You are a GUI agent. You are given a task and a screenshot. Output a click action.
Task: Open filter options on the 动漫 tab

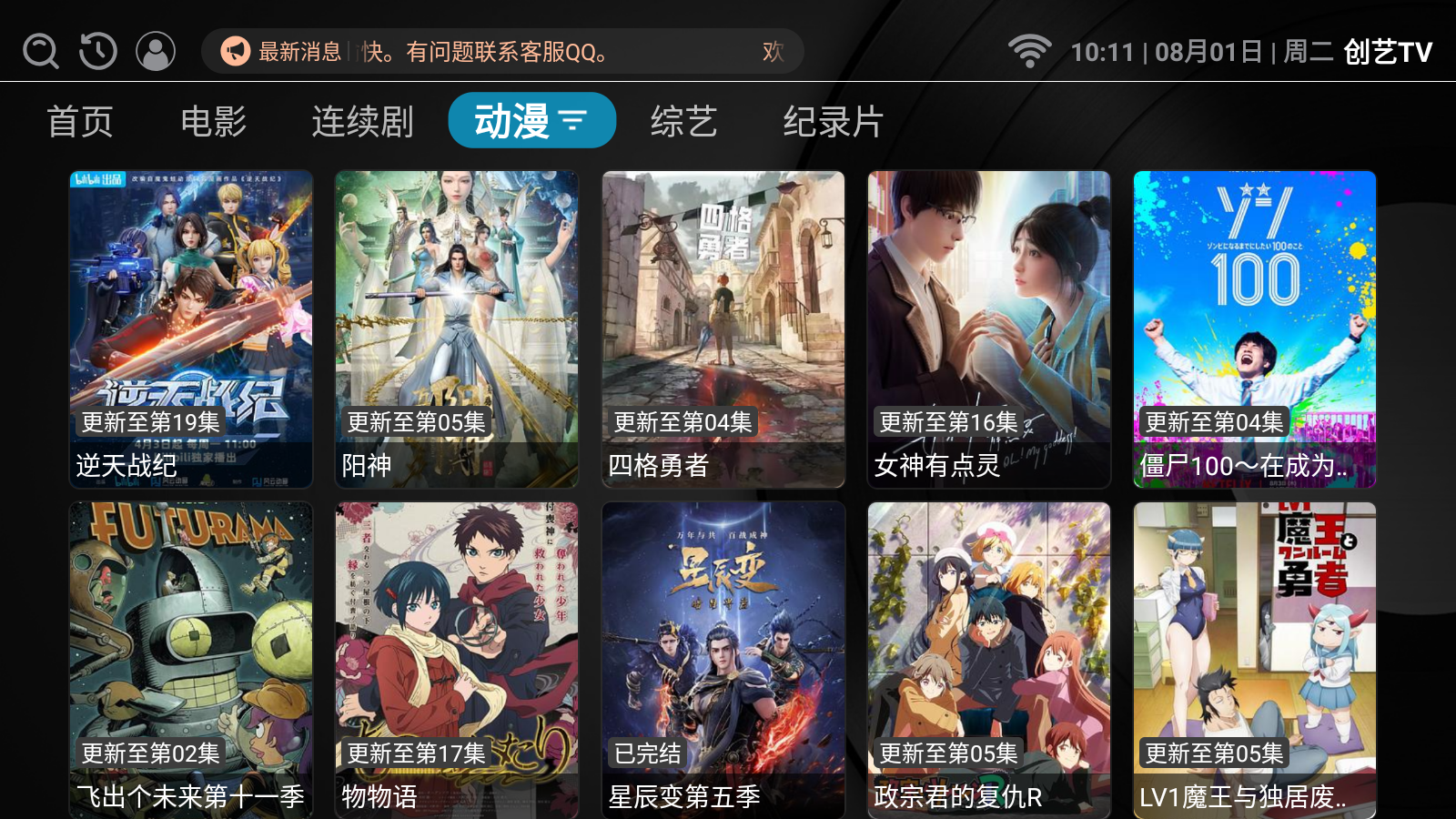coord(573,121)
